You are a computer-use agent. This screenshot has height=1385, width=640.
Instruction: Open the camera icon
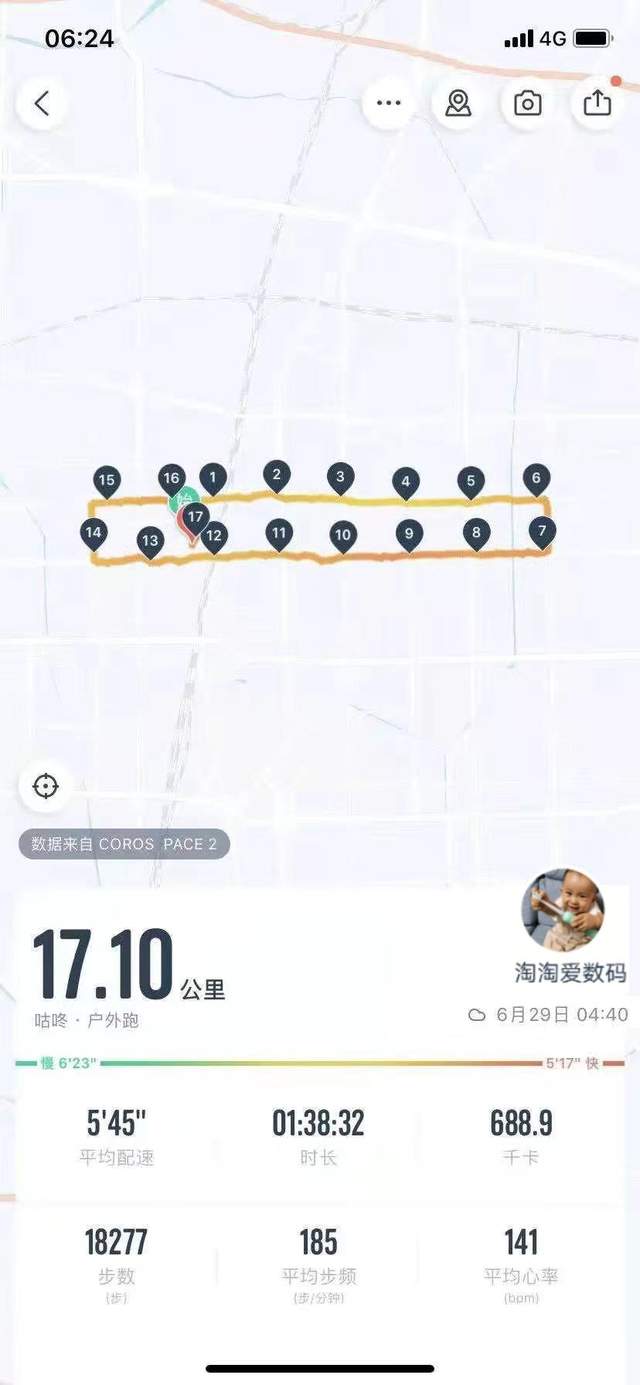(x=527, y=103)
